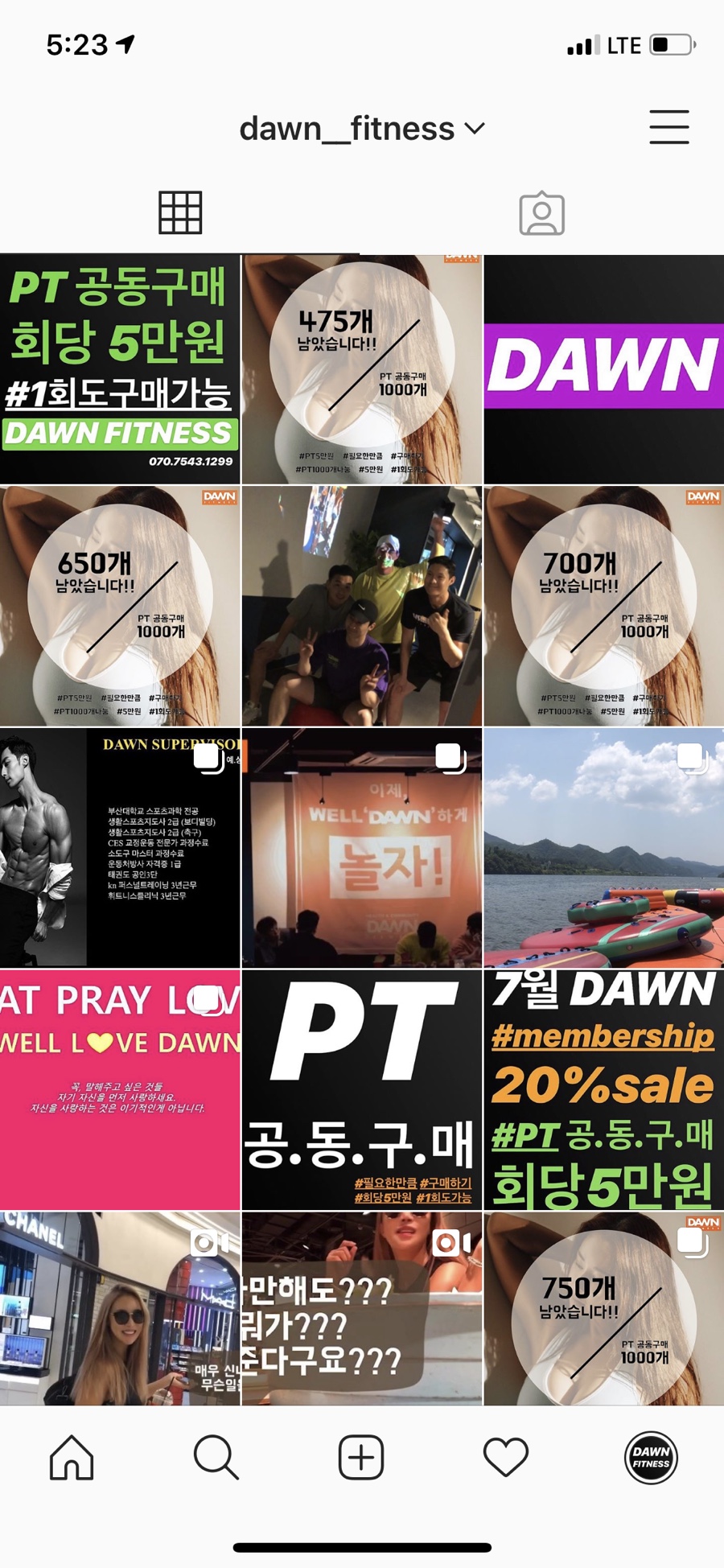This screenshot has height=1568, width=724.
Task: Open the lake and boats photo post
Action: click(x=603, y=847)
